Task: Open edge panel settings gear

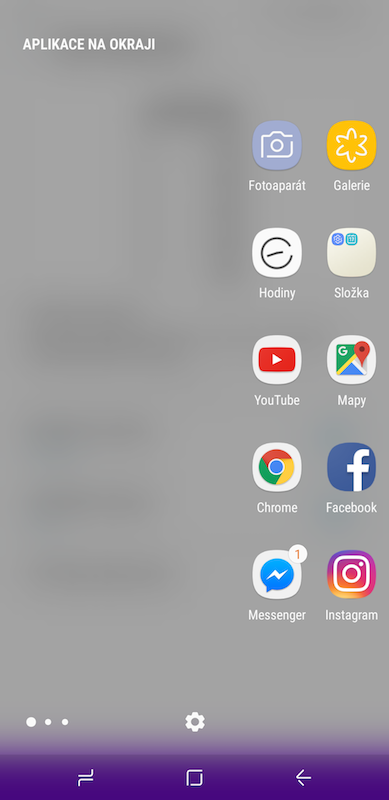Action: pos(194,722)
